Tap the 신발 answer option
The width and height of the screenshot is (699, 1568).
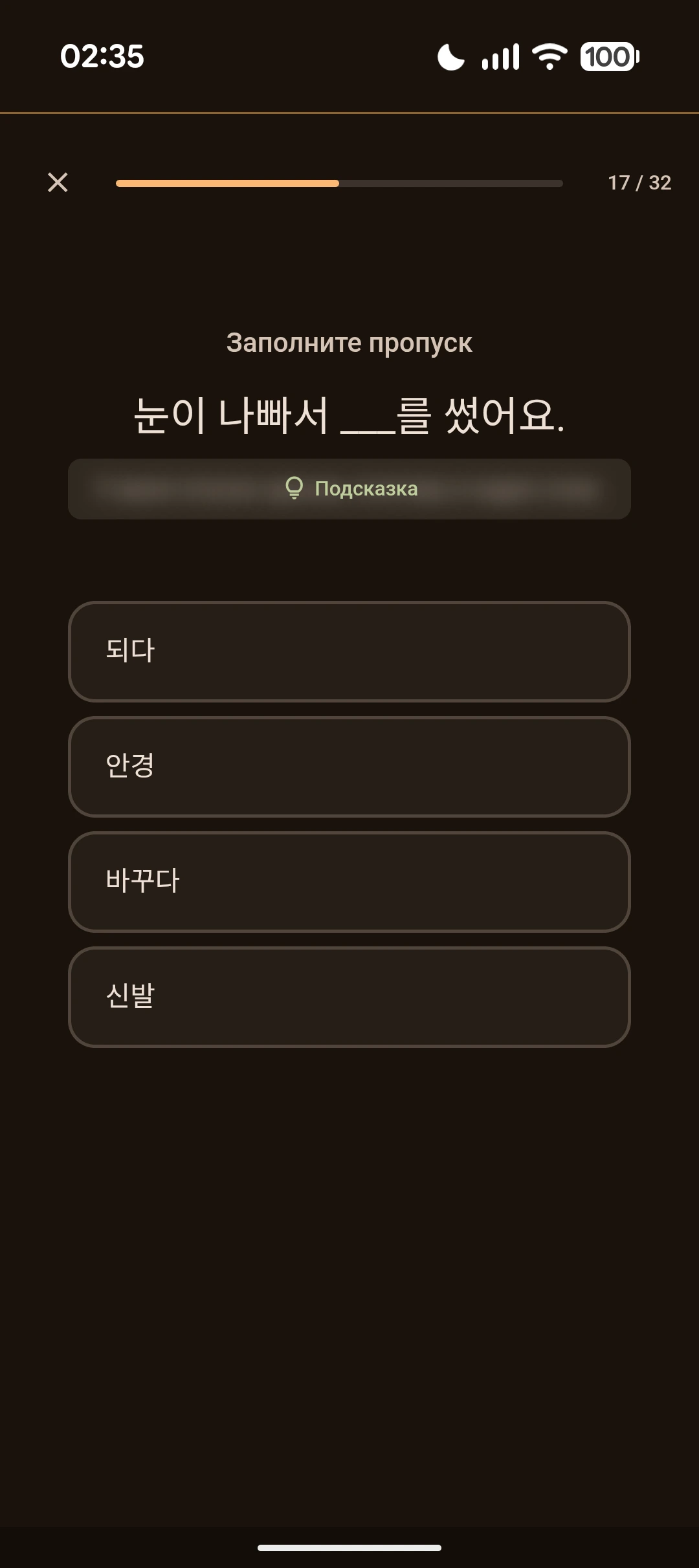349,997
